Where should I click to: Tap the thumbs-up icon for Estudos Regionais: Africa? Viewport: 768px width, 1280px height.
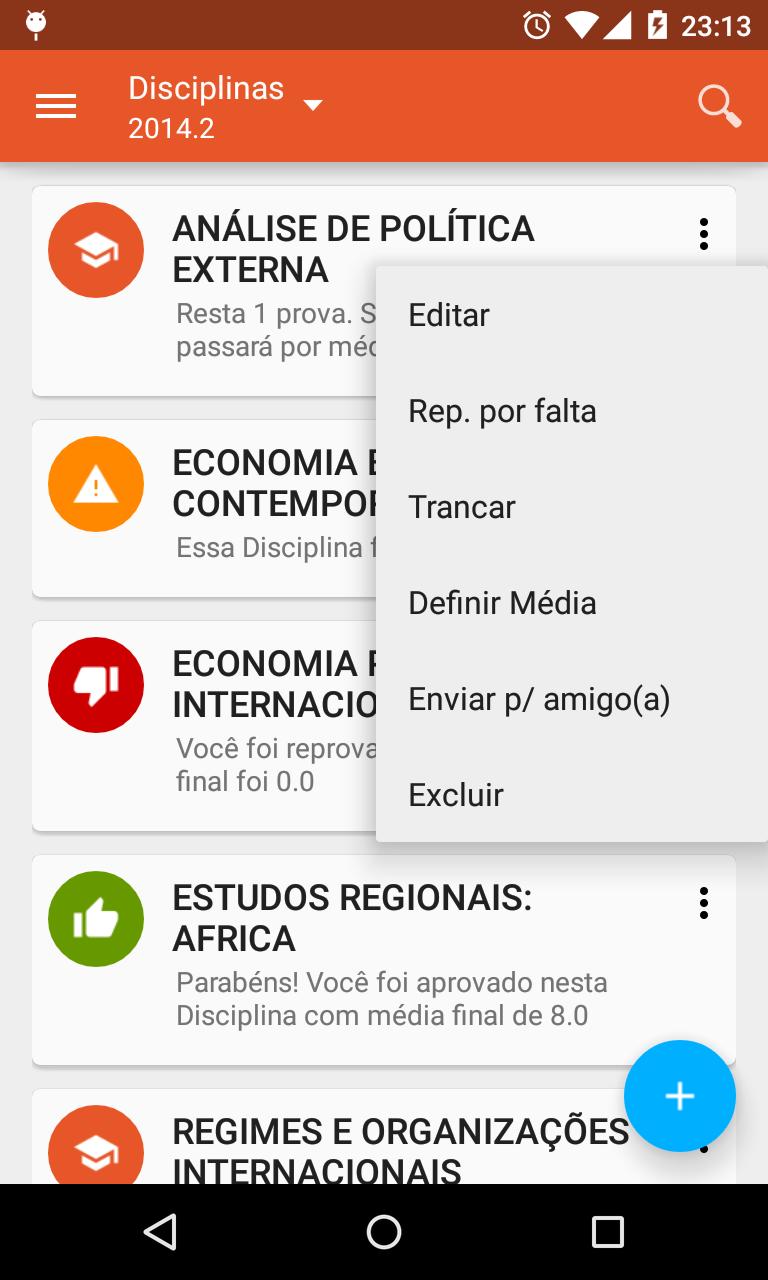pyautogui.click(x=96, y=918)
